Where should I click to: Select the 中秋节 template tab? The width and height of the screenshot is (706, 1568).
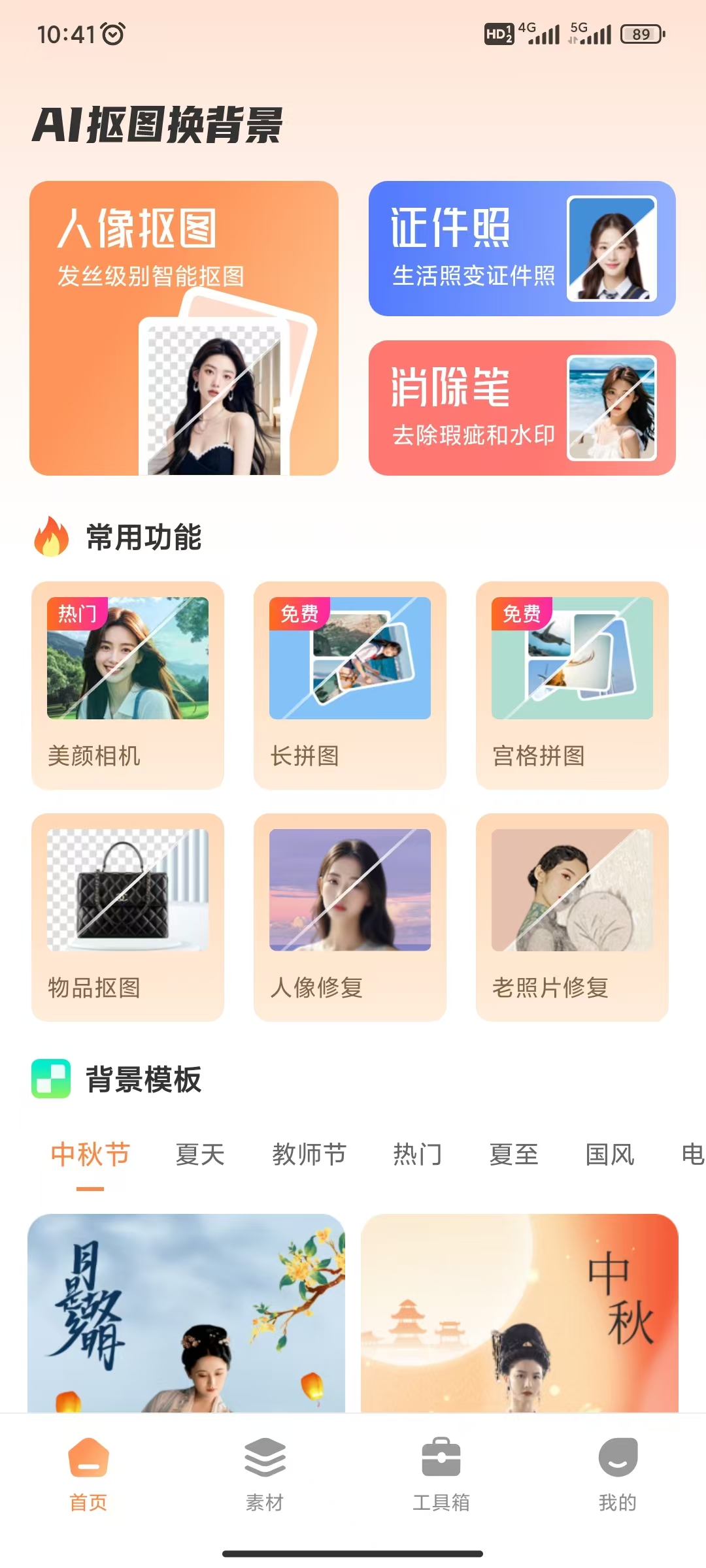[x=90, y=1154]
